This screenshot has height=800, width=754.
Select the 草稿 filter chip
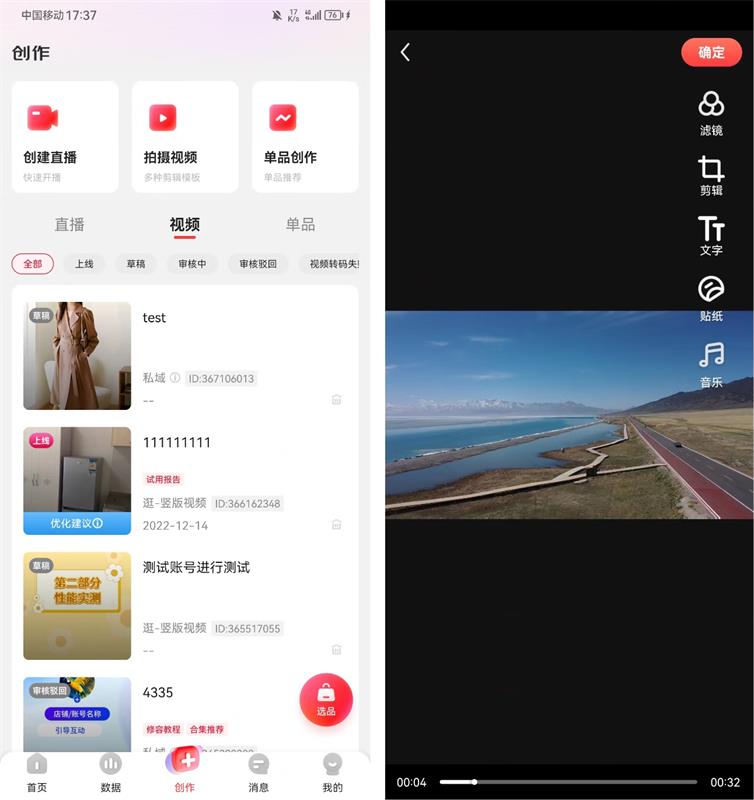pos(136,264)
